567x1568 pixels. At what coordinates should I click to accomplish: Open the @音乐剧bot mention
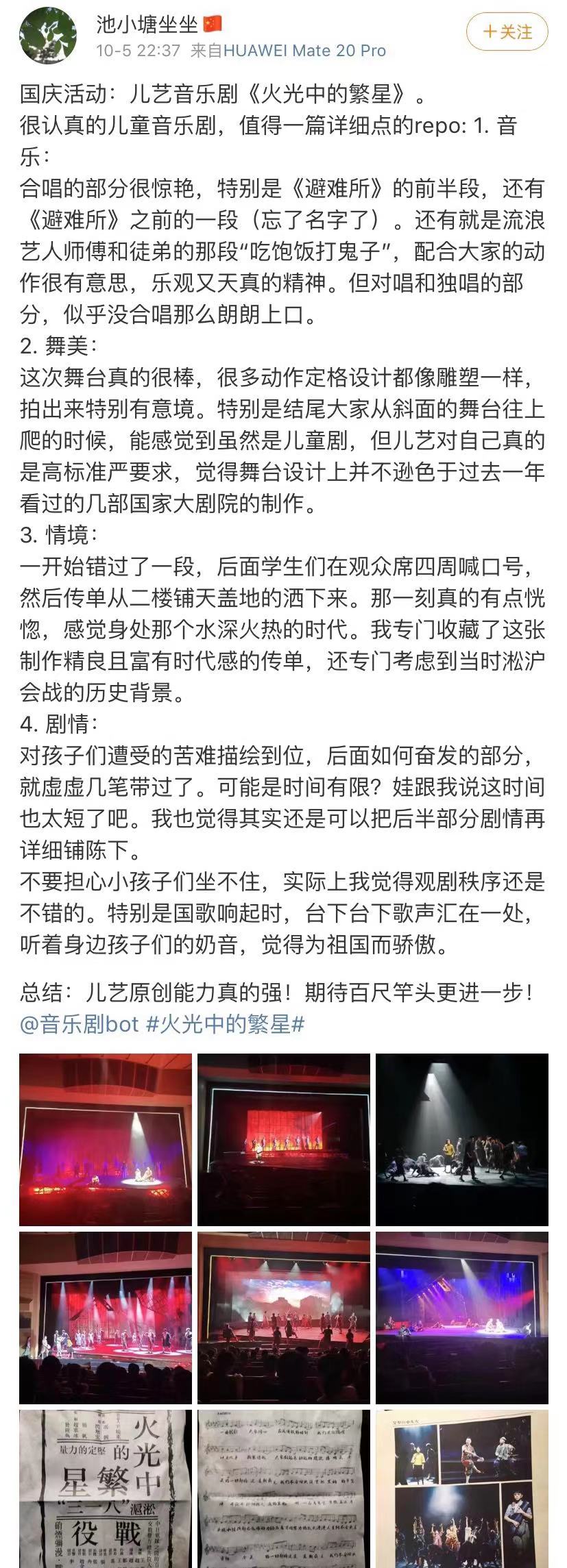[80, 1024]
